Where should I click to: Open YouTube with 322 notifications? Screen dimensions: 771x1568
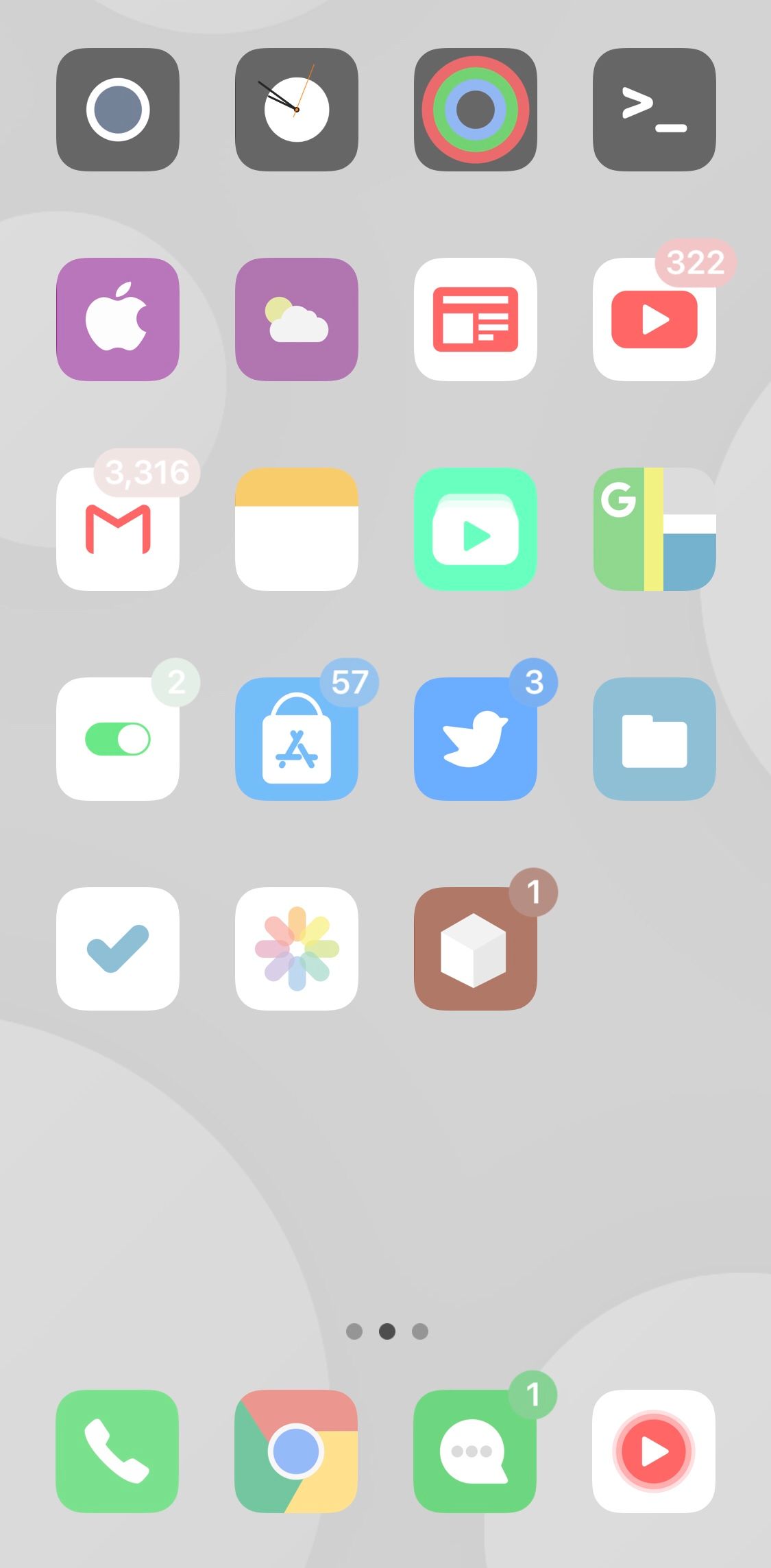click(654, 319)
